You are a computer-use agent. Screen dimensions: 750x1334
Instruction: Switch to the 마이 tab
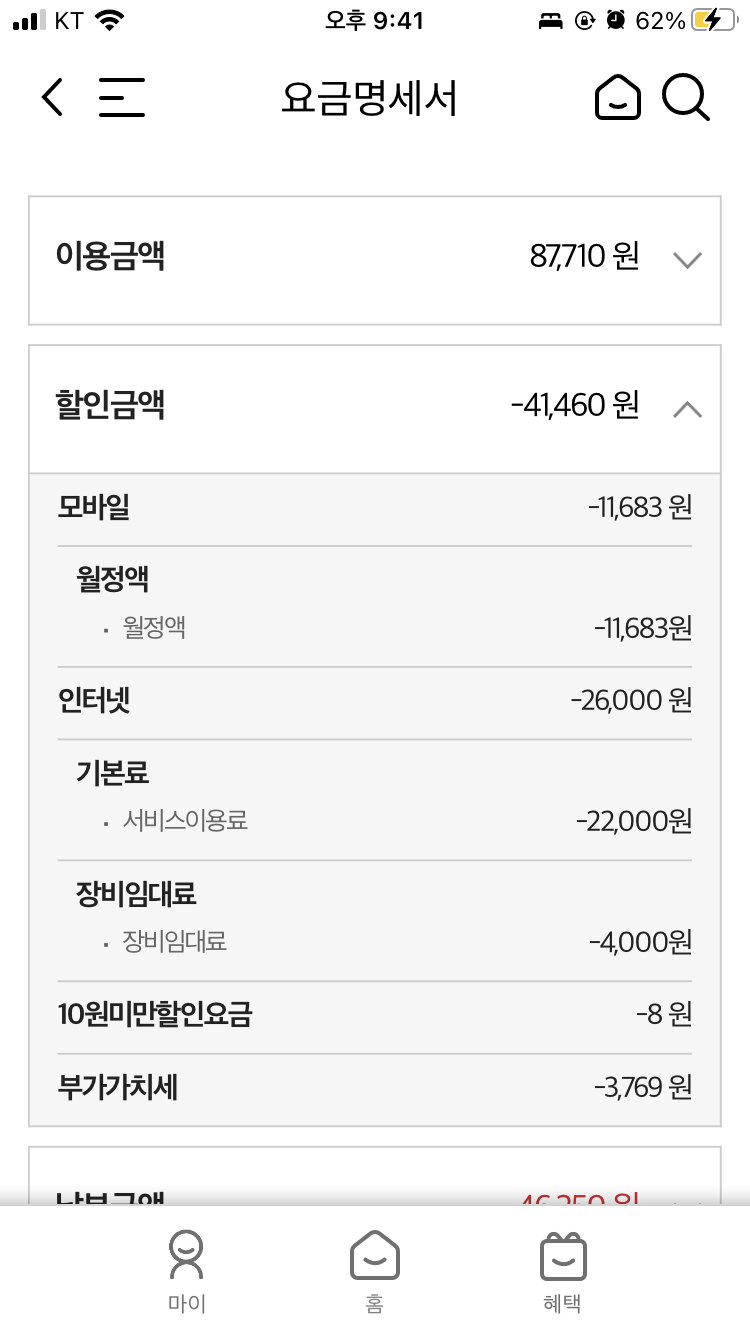(186, 1270)
